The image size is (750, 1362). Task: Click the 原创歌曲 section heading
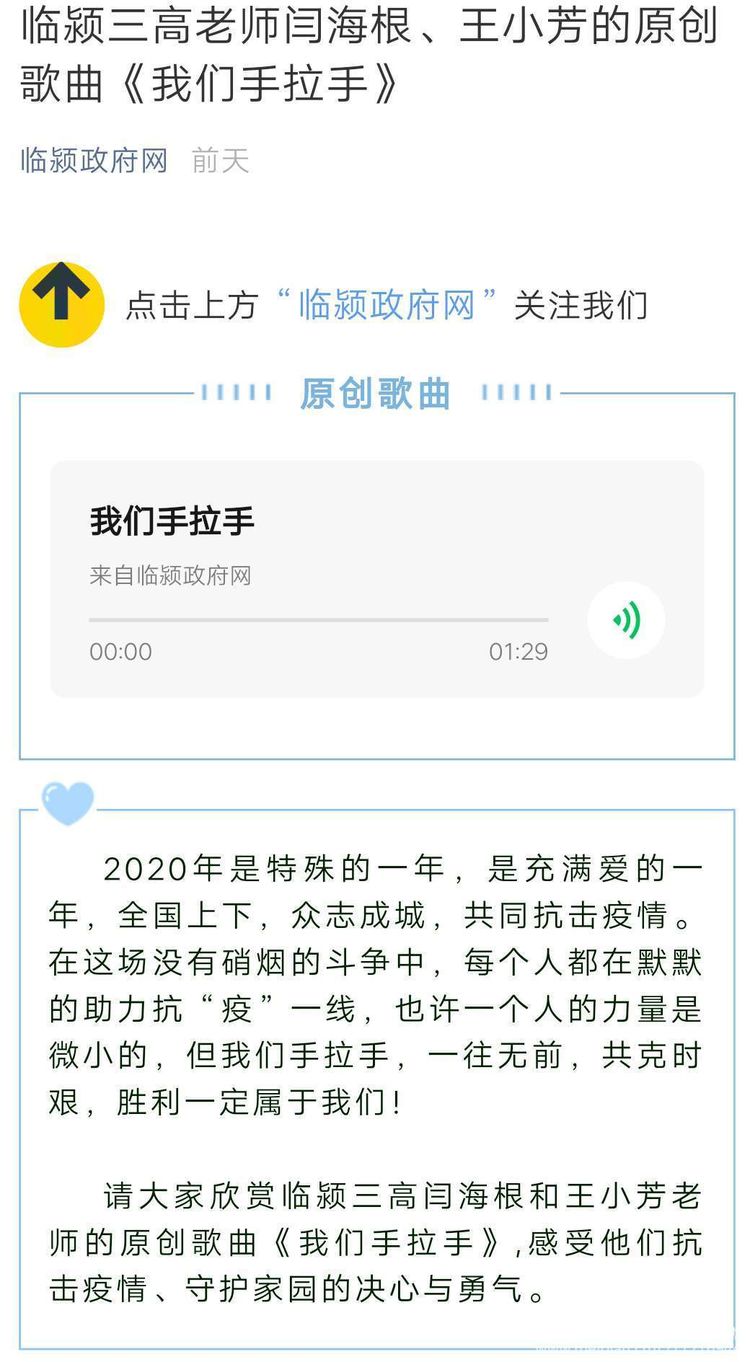click(374, 394)
